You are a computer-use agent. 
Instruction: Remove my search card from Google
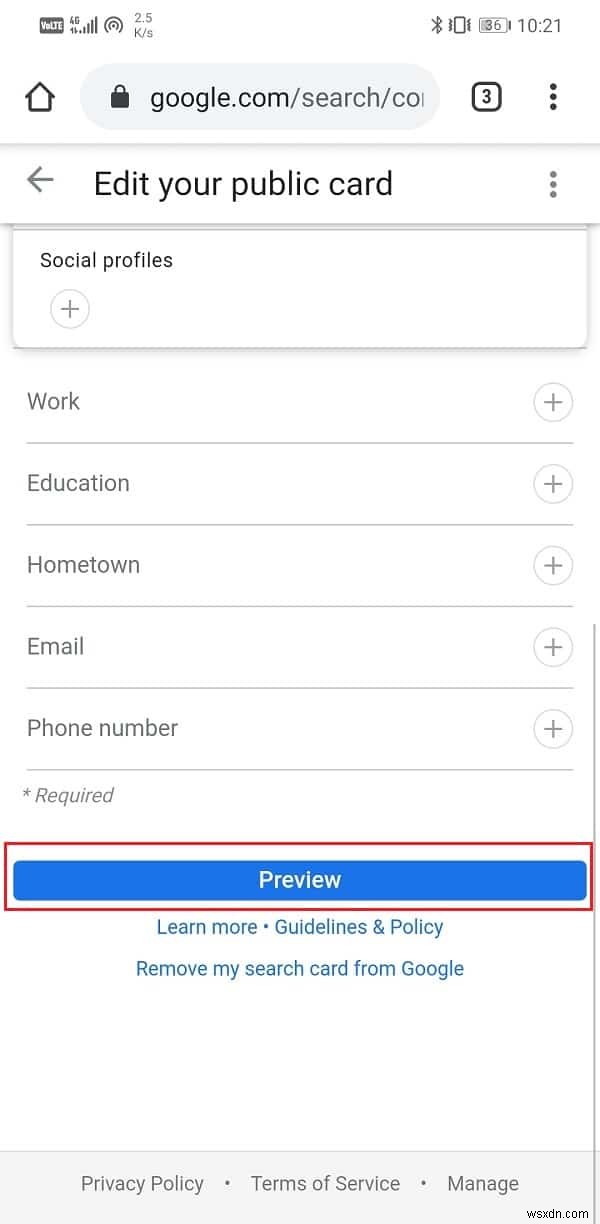coord(299,968)
